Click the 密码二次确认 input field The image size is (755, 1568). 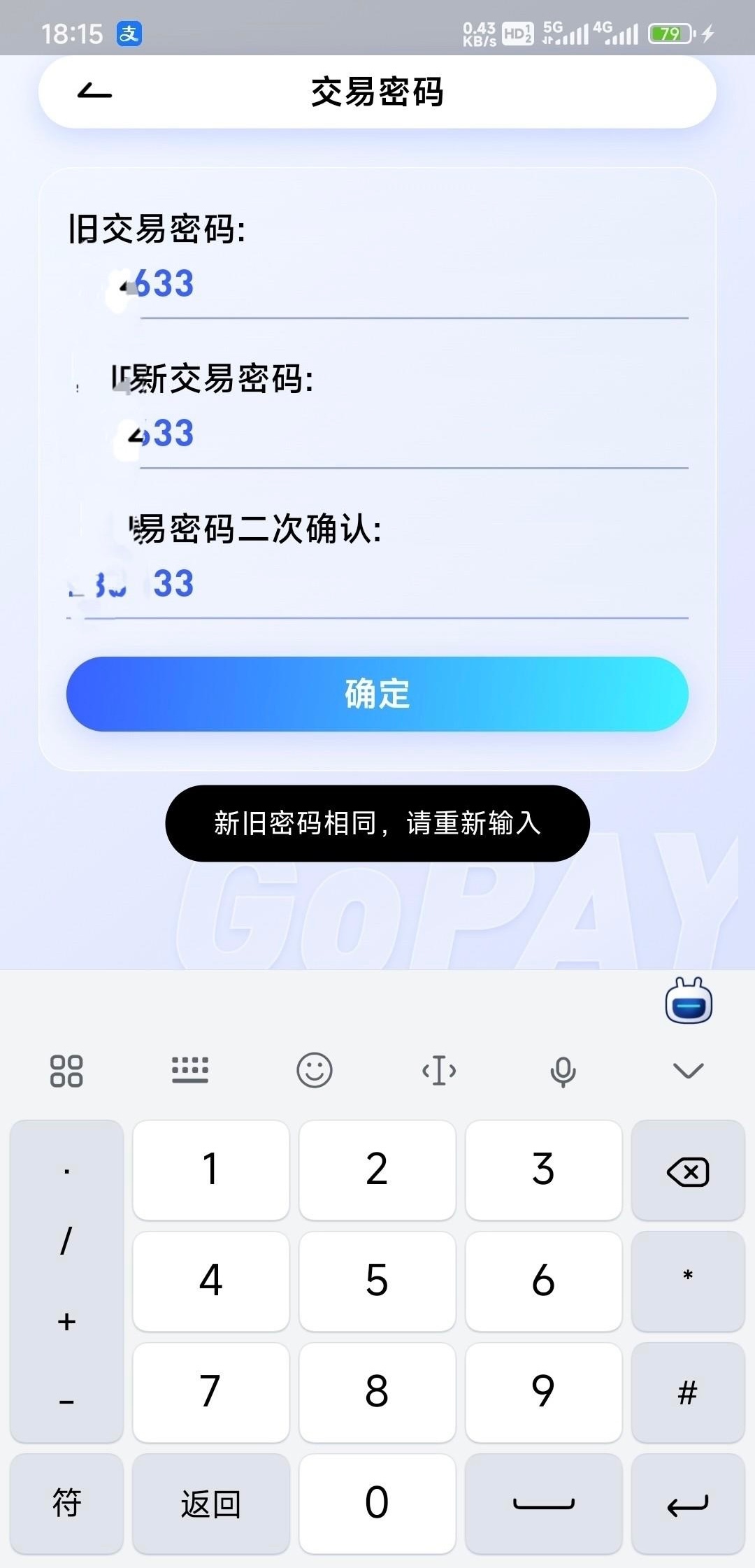pyautogui.click(x=412, y=594)
